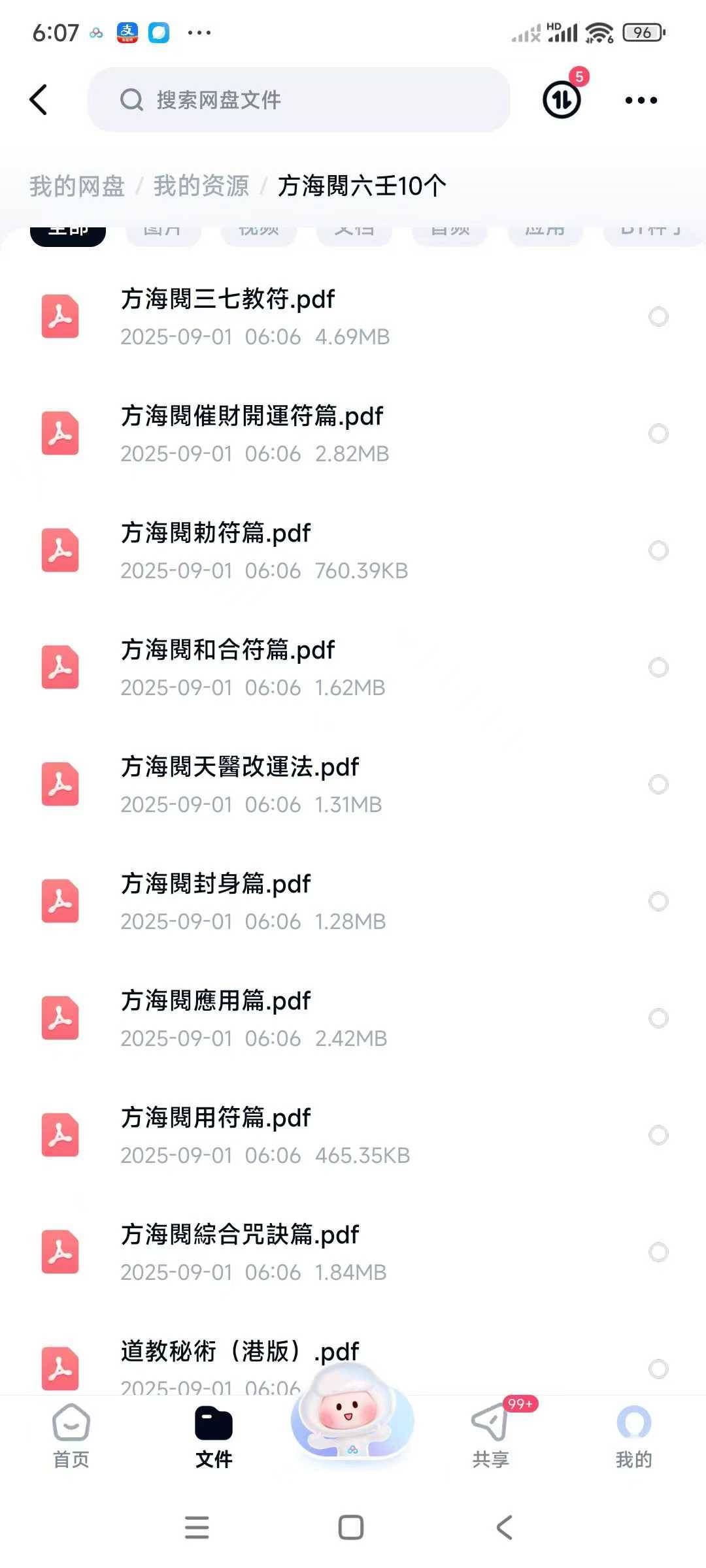This screenshot has height=1568, width=706.
Task: Open 方海閲應用篇.pdf
Action: tap(216, 1018)
